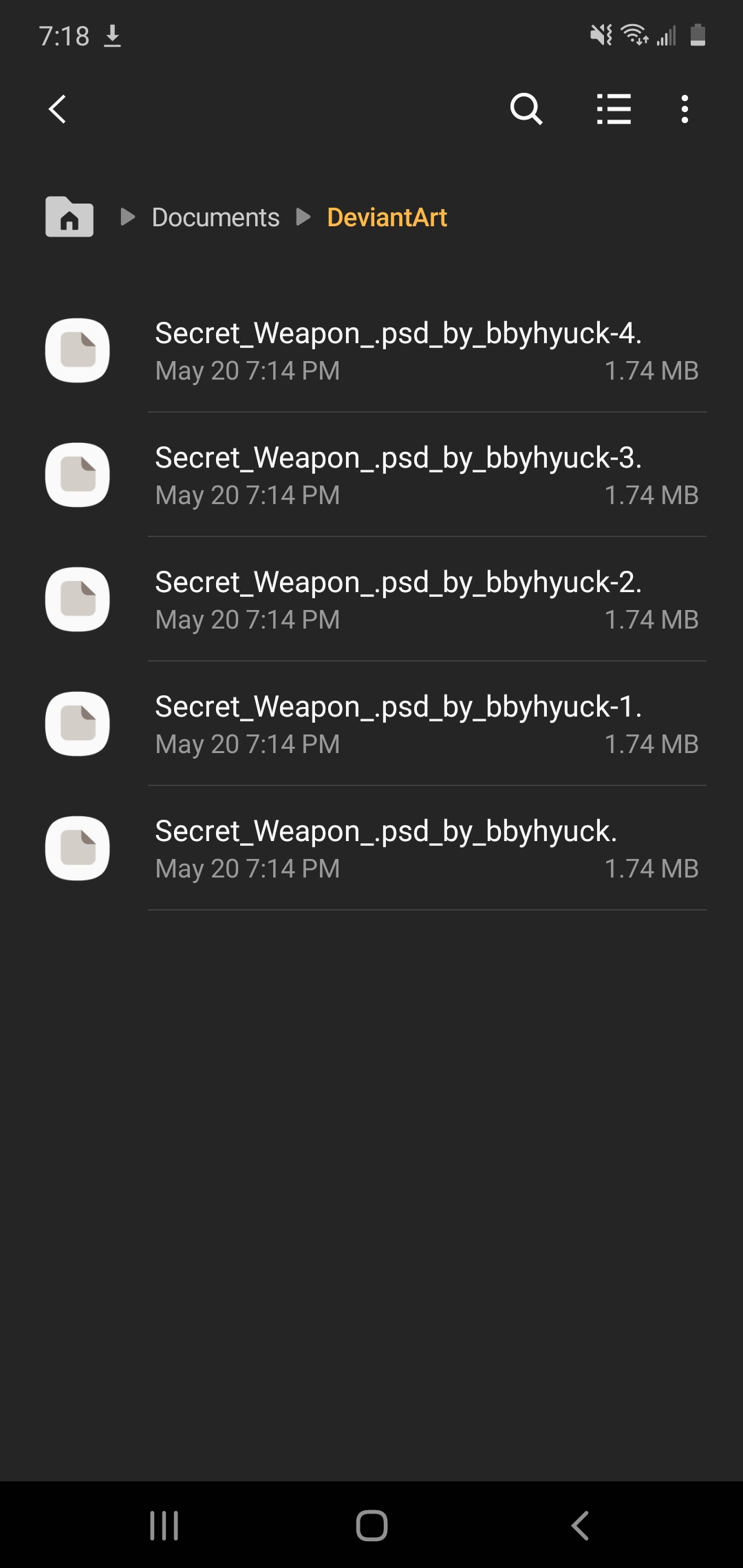Open the unnumbered Secret_Weapon_.psd_by_bbyhyuck file

398,849
